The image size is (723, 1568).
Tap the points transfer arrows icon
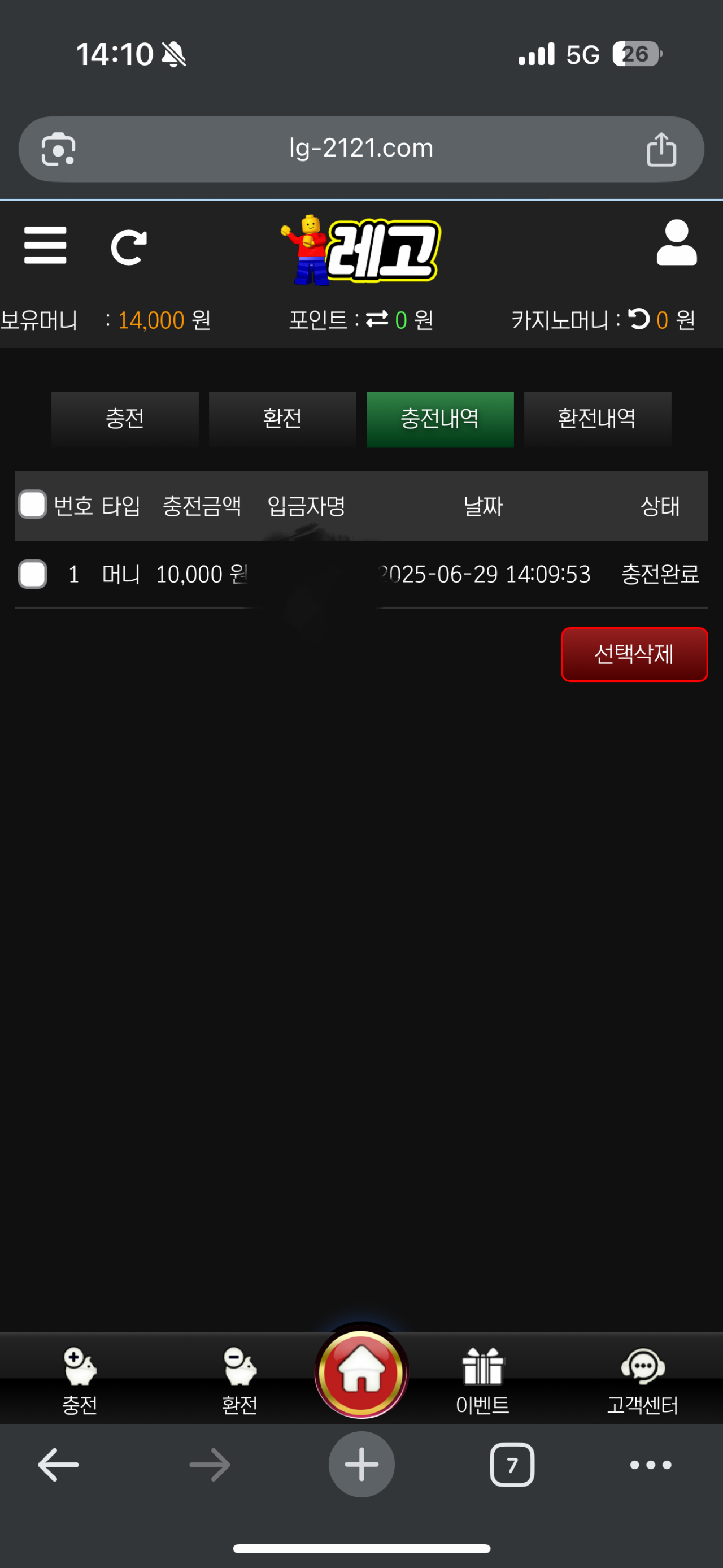pyautogui.click(x=377, y=319)
